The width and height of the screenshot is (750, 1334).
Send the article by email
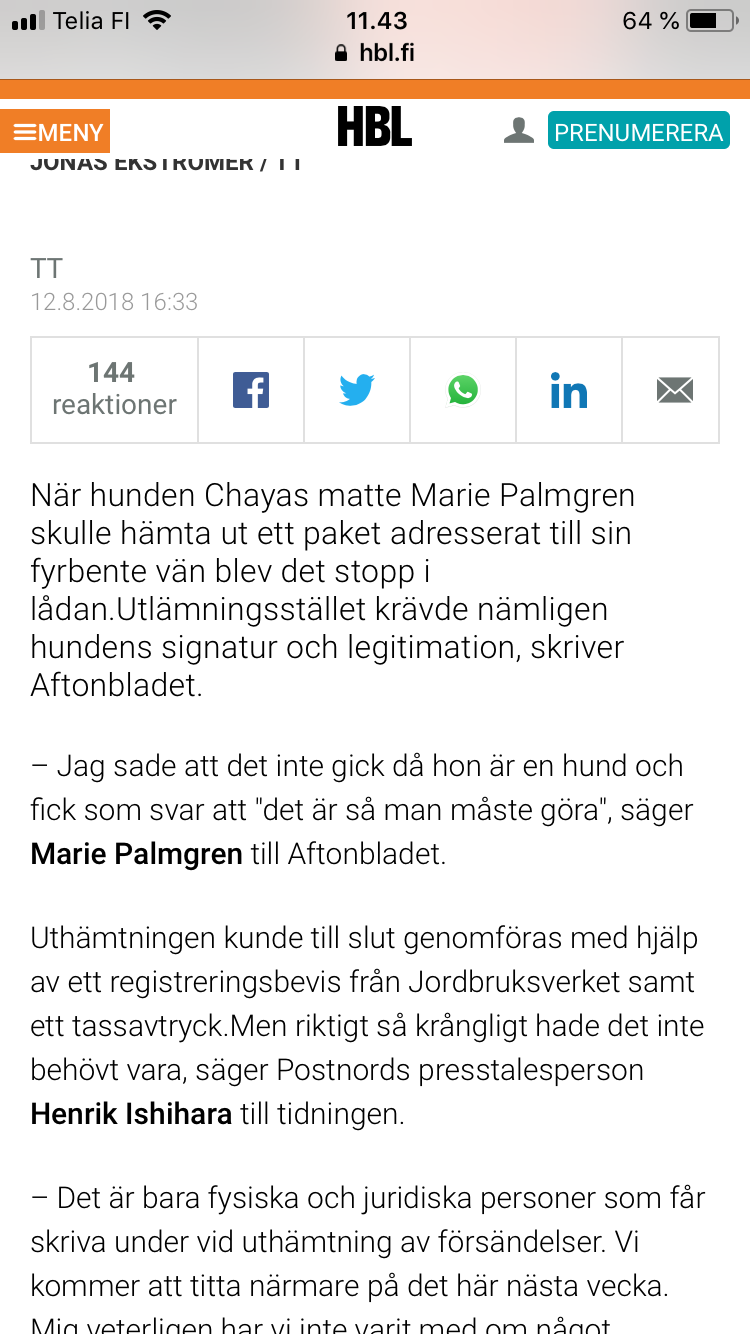[674, 389]
